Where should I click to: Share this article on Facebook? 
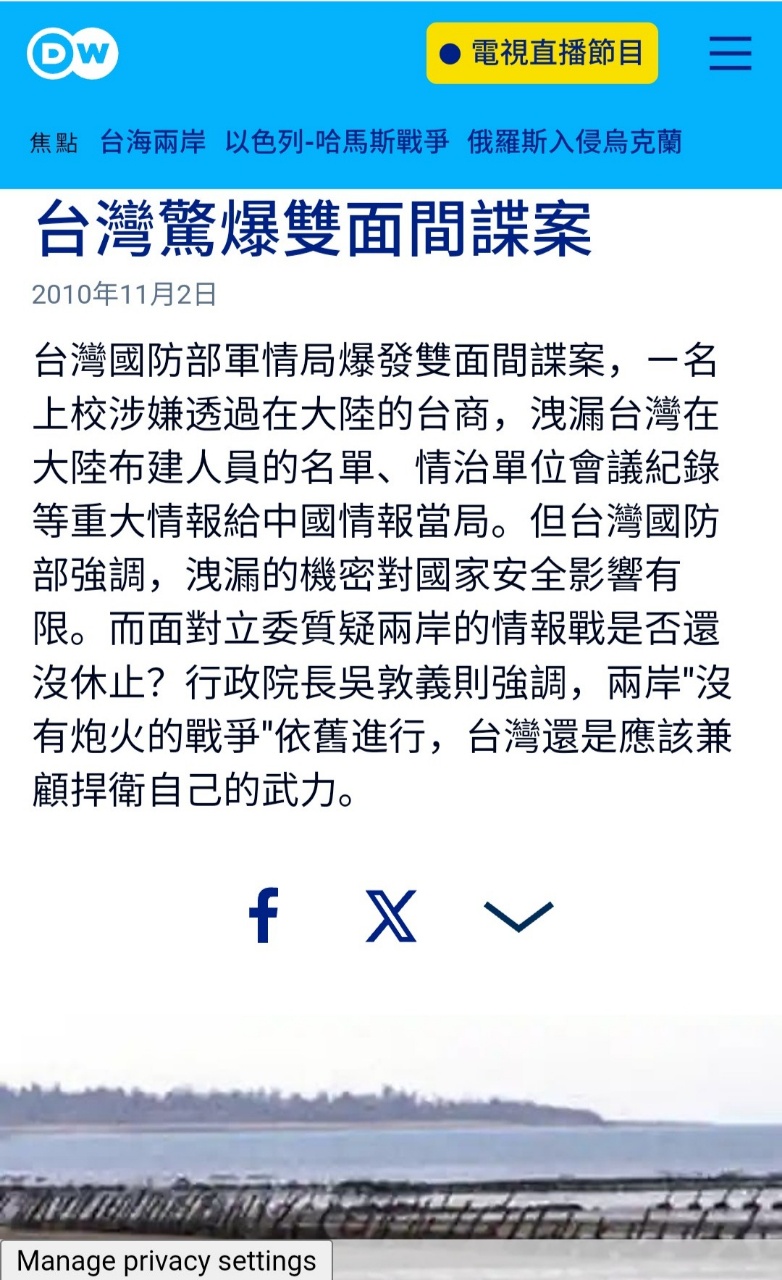click(263, 915)
